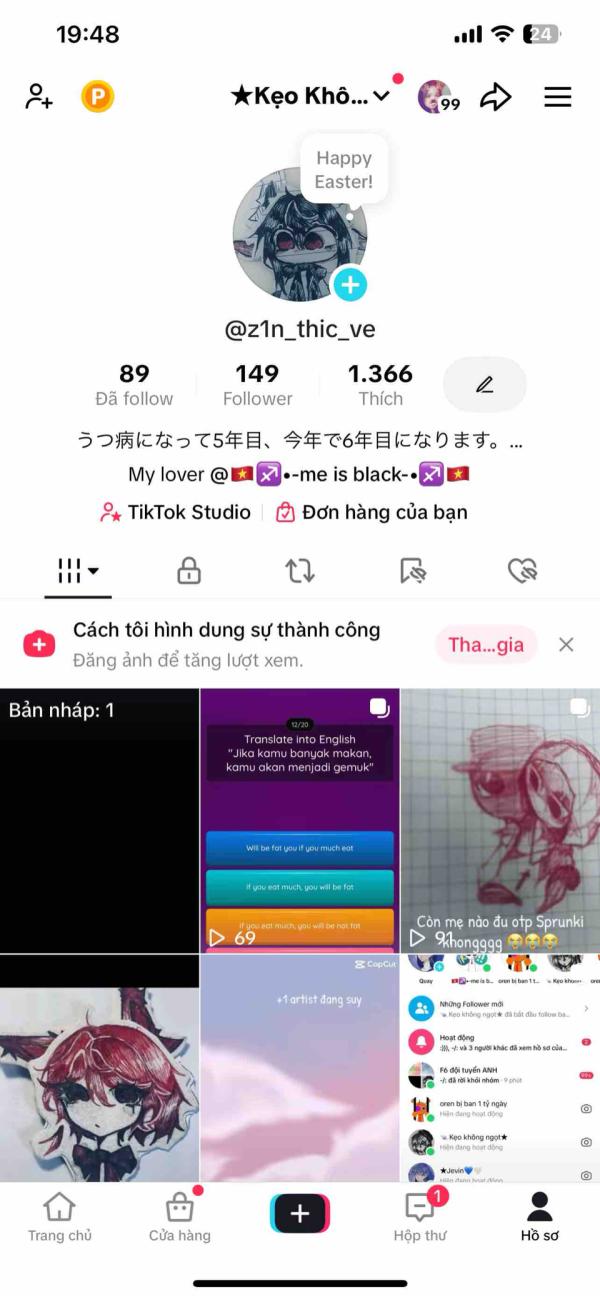This screenshot has width=600, height=1299.
Task: Dismiss the Cách tôi hình dung banner
Action: pyautogui.click(x=566, y=645)
